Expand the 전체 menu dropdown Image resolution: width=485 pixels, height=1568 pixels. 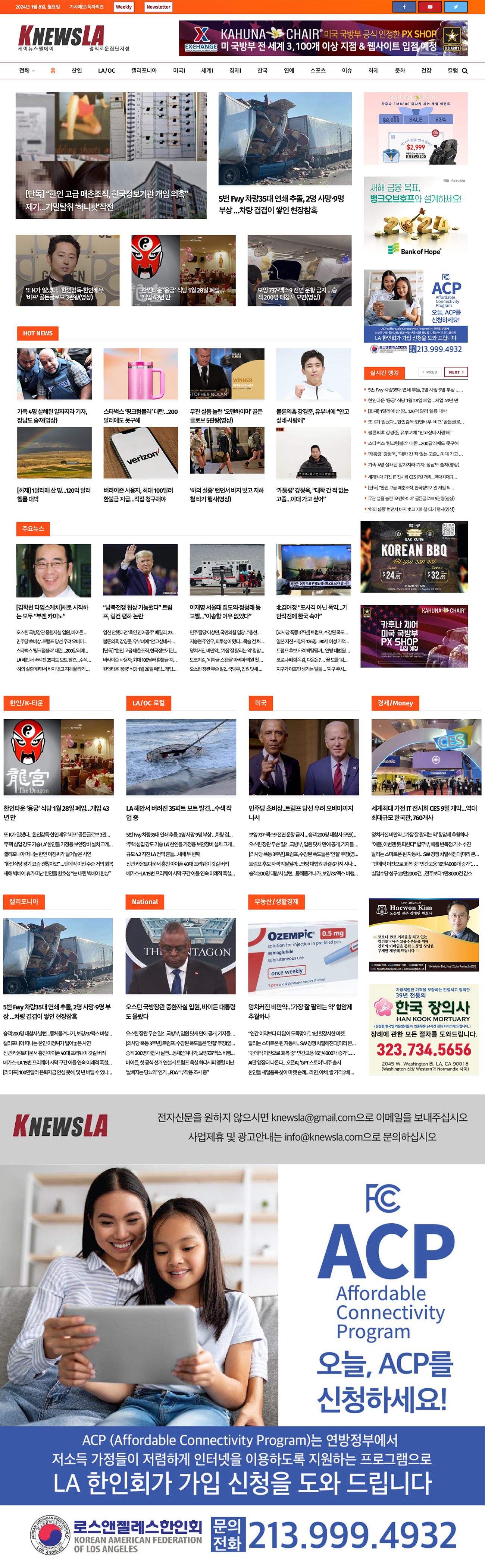(27, 70)
